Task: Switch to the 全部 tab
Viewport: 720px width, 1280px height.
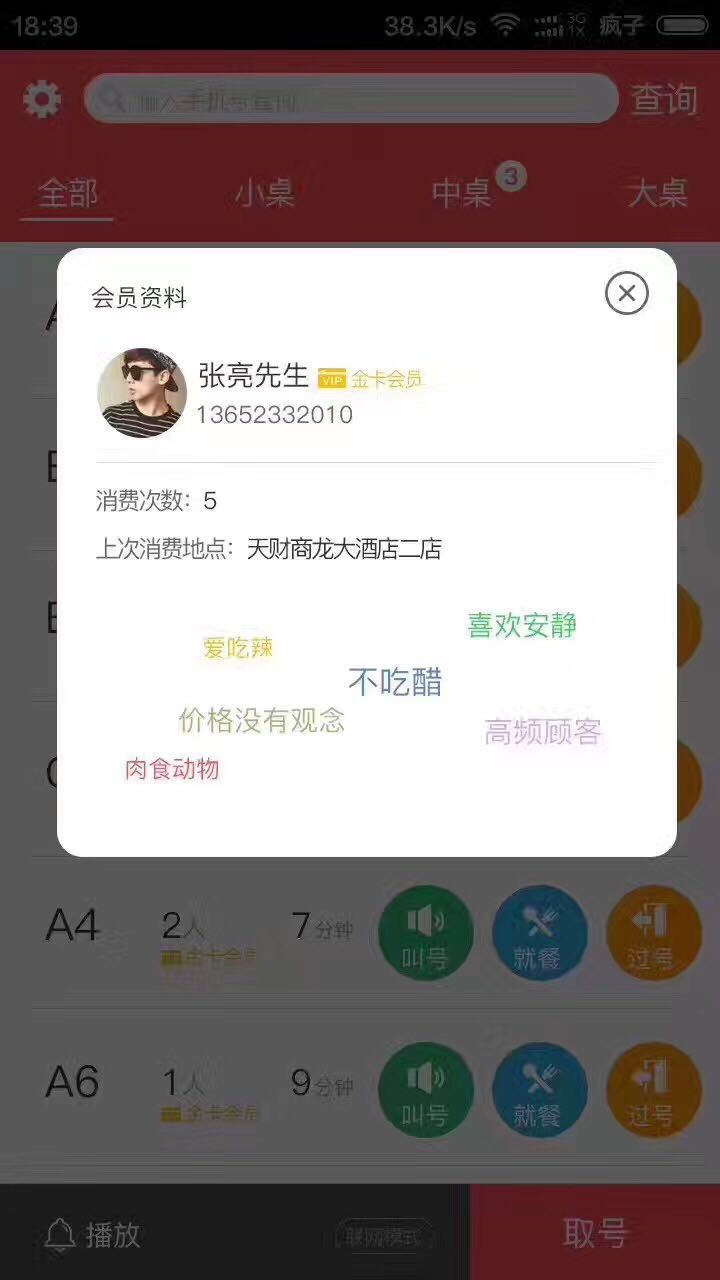Action: coord(69,193)
